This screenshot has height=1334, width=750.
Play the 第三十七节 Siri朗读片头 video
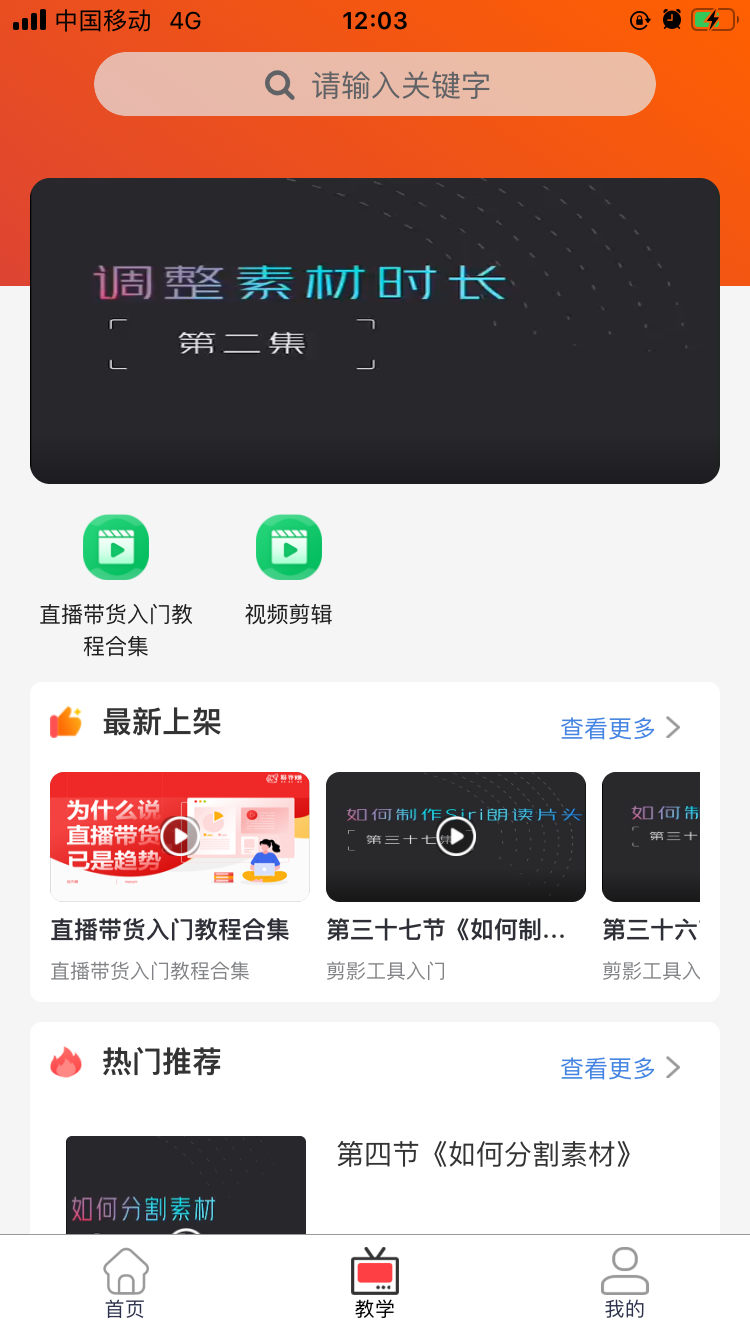pyautogui.click(x=455, y=836)
